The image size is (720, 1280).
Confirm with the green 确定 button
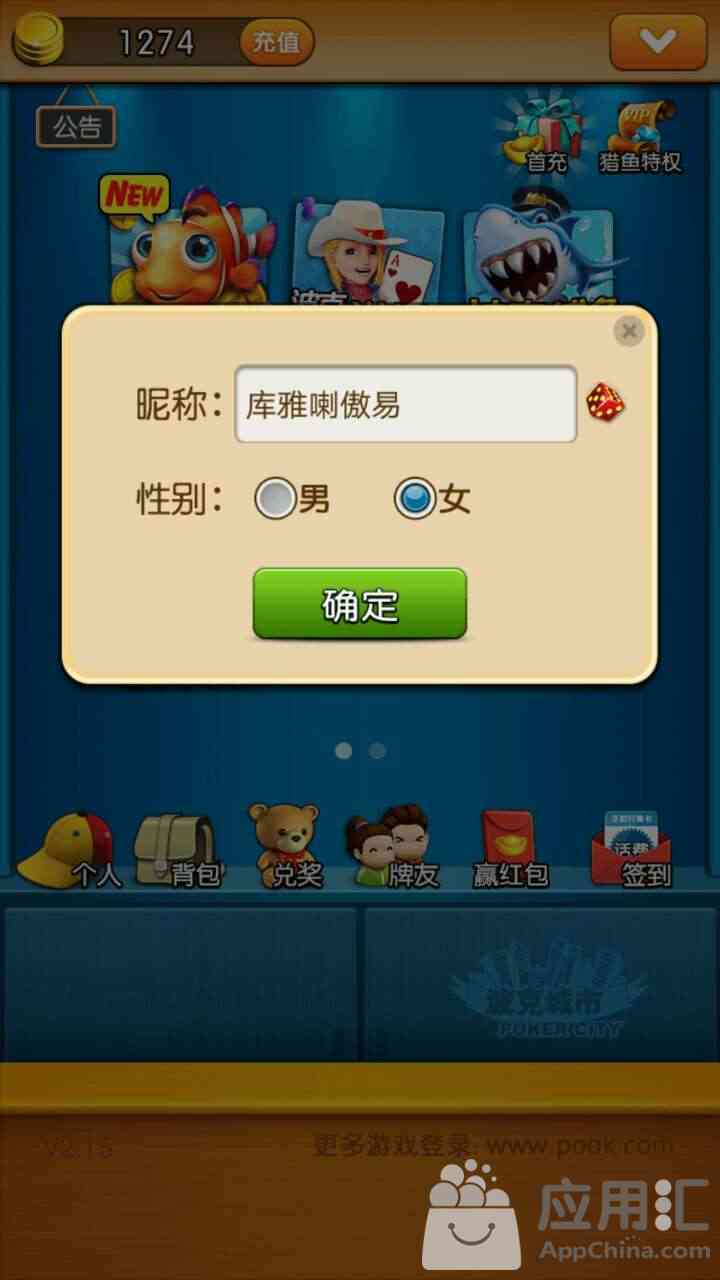point(359,604)
